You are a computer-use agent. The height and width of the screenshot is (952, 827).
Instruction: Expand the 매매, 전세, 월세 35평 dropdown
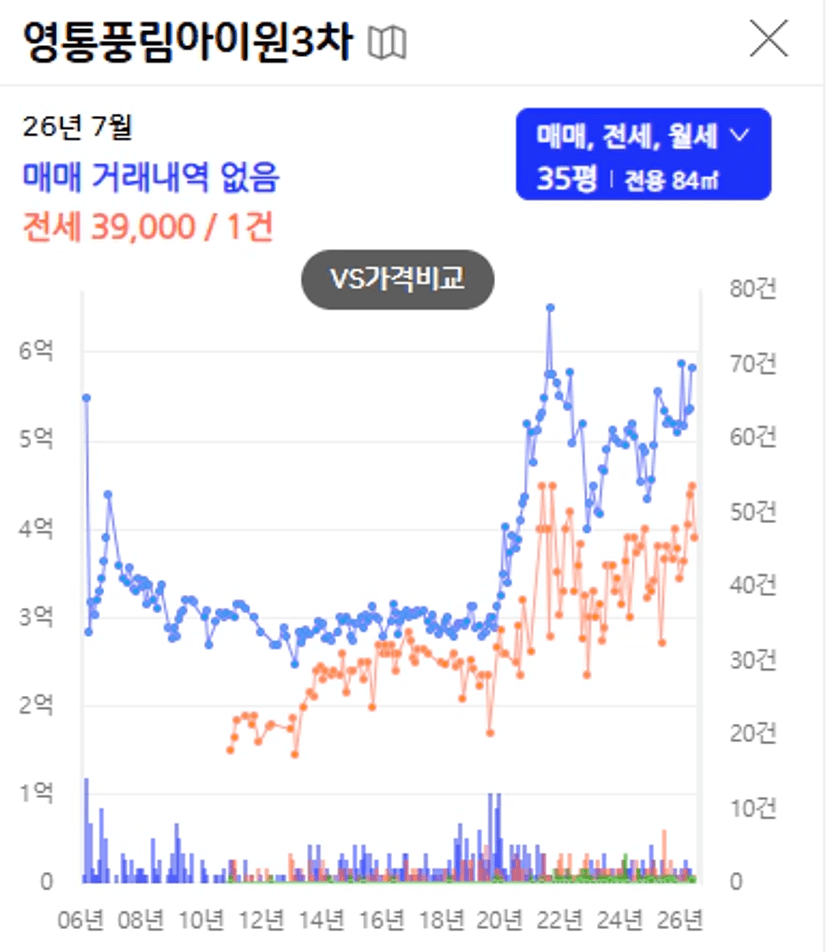[643, 154]
